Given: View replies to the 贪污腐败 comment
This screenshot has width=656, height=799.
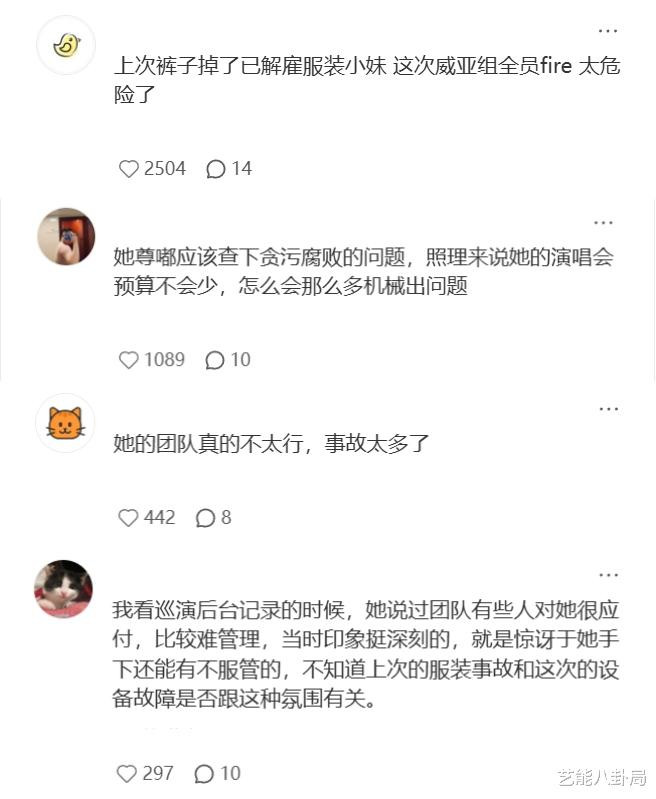Looking at the screenshot, I should 215,360.
